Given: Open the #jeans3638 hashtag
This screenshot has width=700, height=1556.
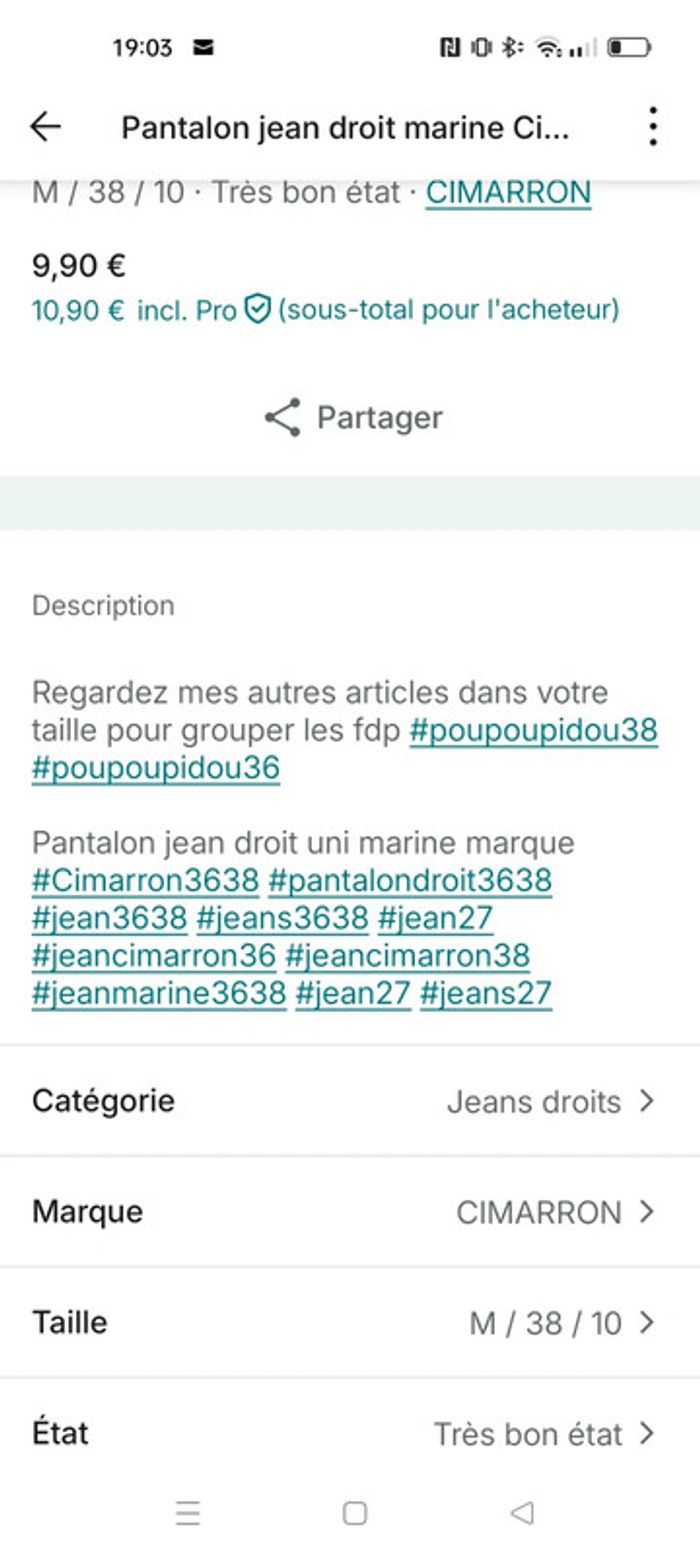Looking at the screenshot, I should click(x=282, y=918).
